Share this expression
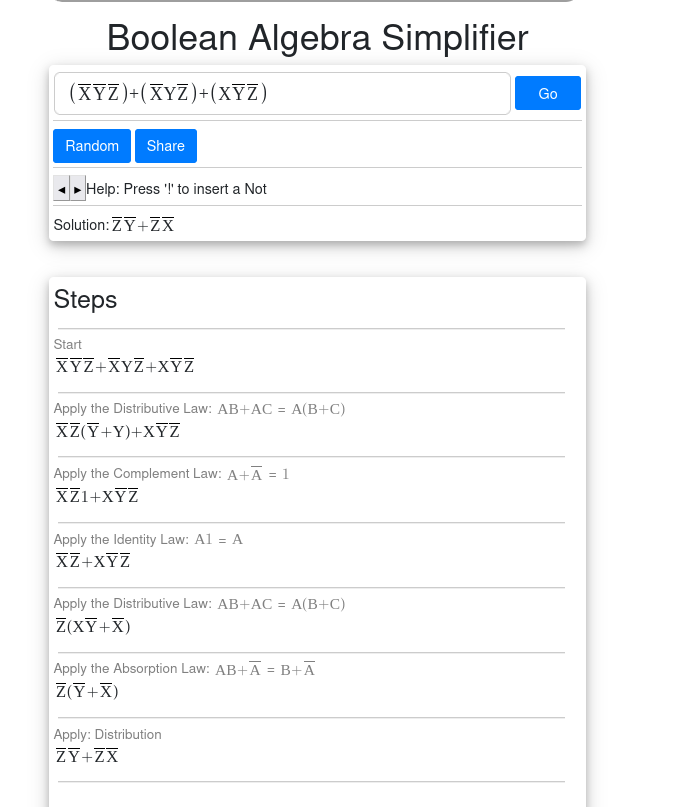The width and height of the screenshot is (679, 807). pyautogui.click(x=166, y=146)
